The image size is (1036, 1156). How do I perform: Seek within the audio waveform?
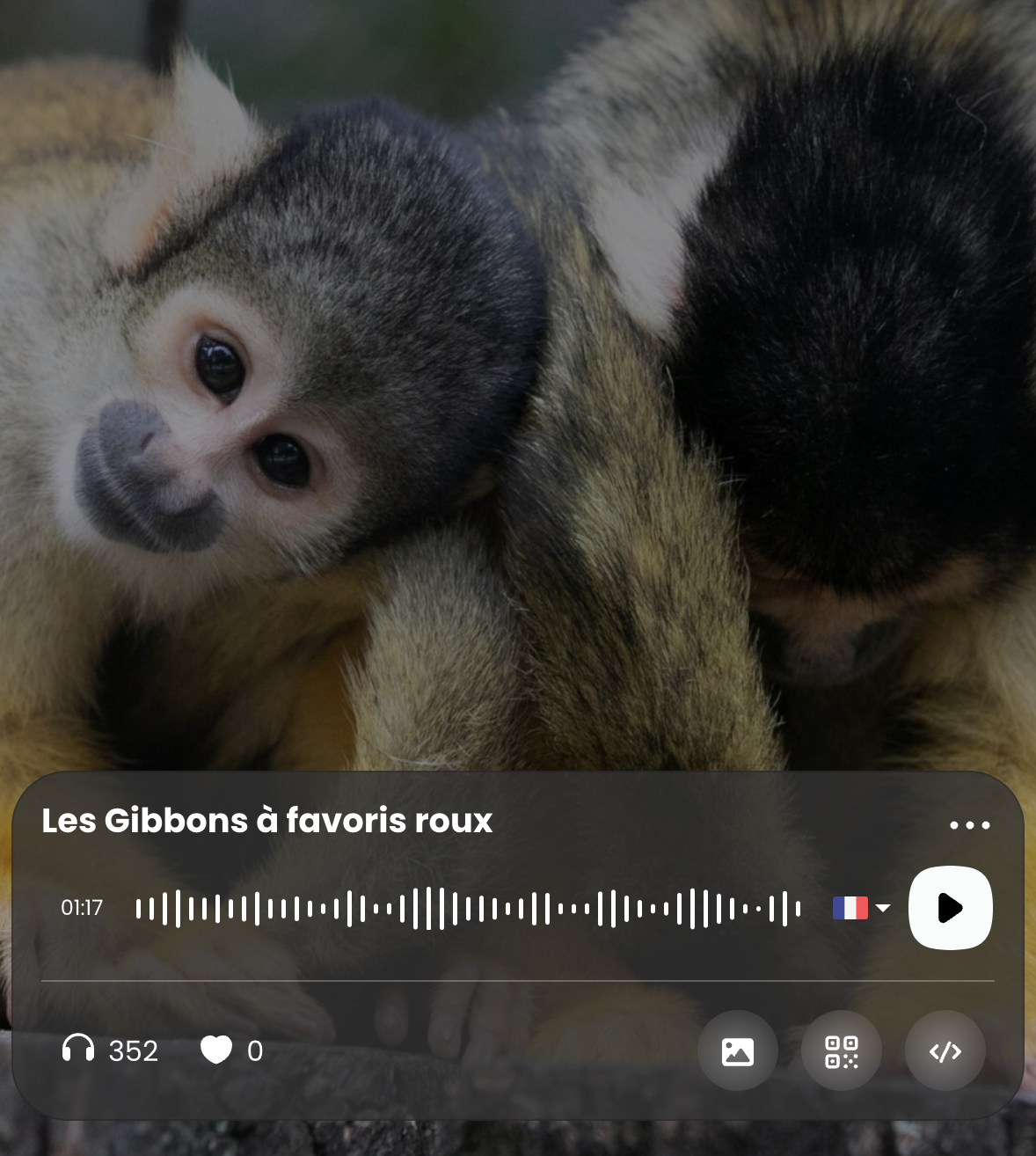(x=468, y=908)
